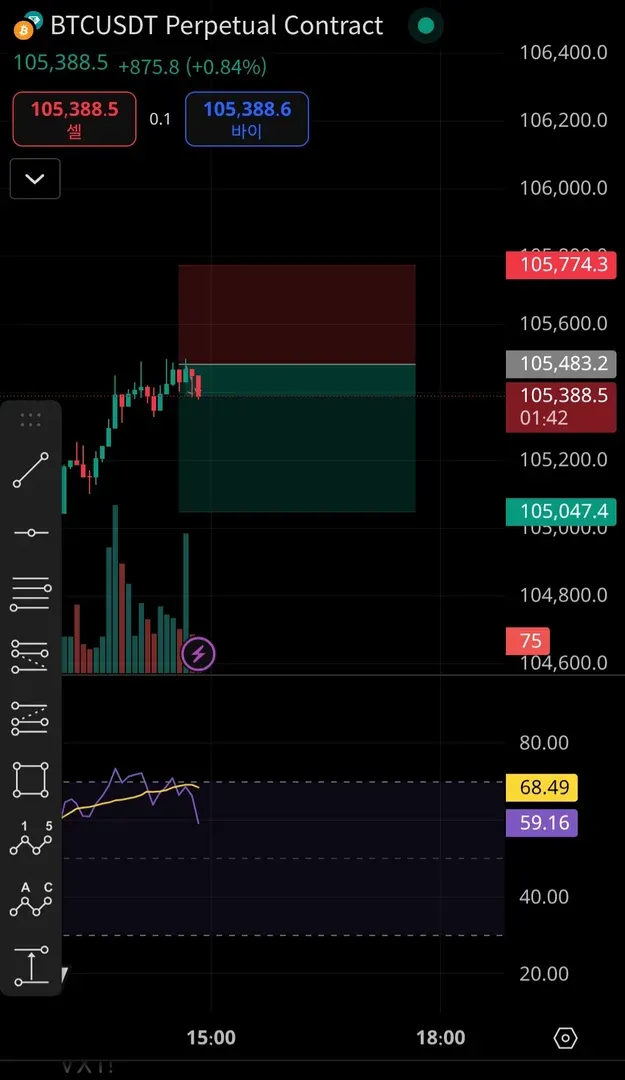Pick the ABC correction wave tool

[x=31, y=901]
